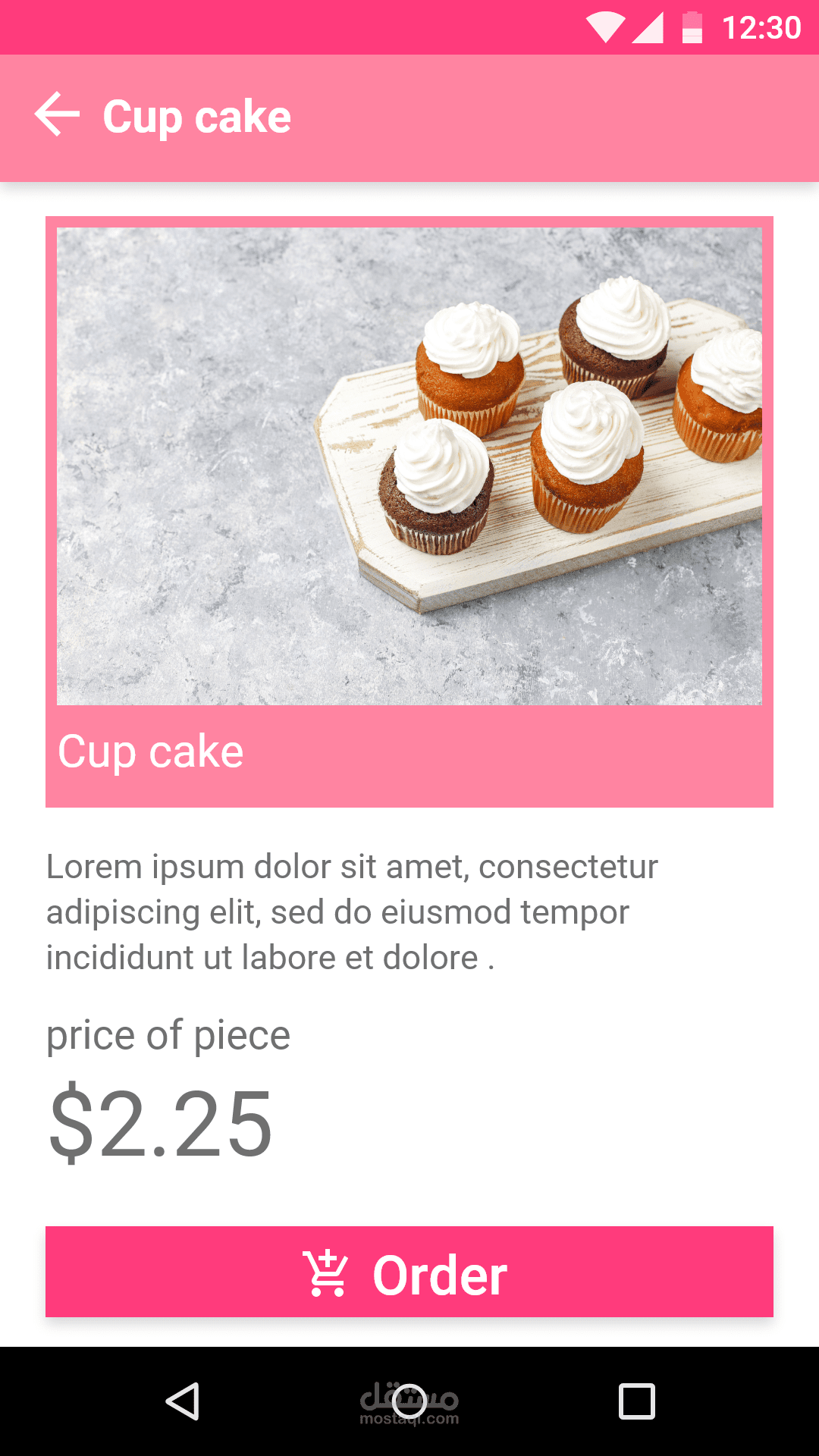
Task: Tap the Order button
Action: pos(409,1272)
